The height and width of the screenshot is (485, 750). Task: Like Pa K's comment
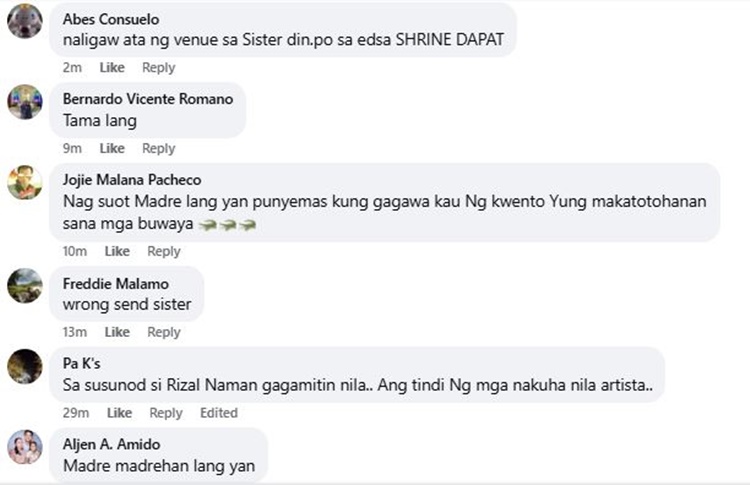tap(119, 413)
